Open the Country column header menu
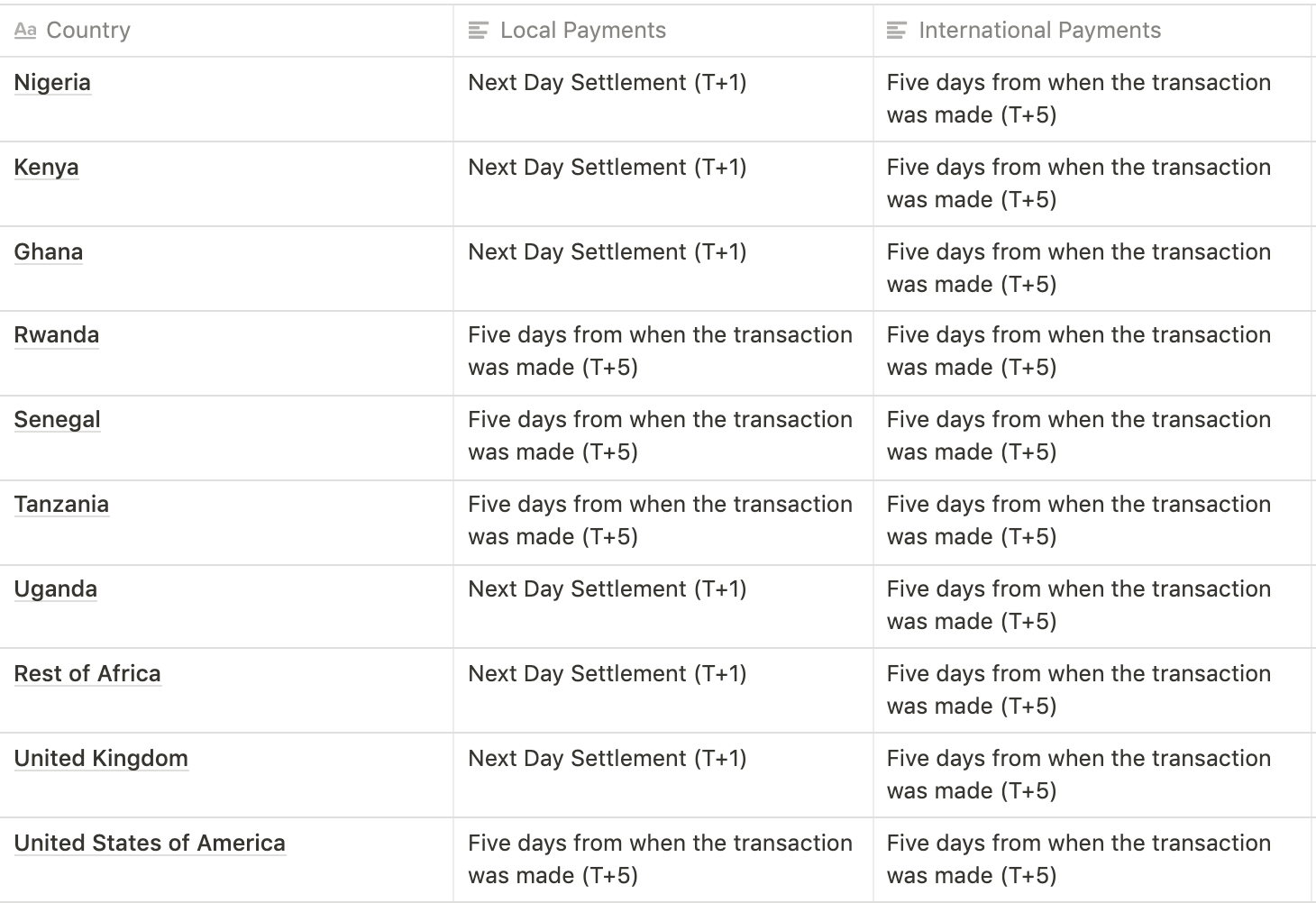 [x=87, y=31]
